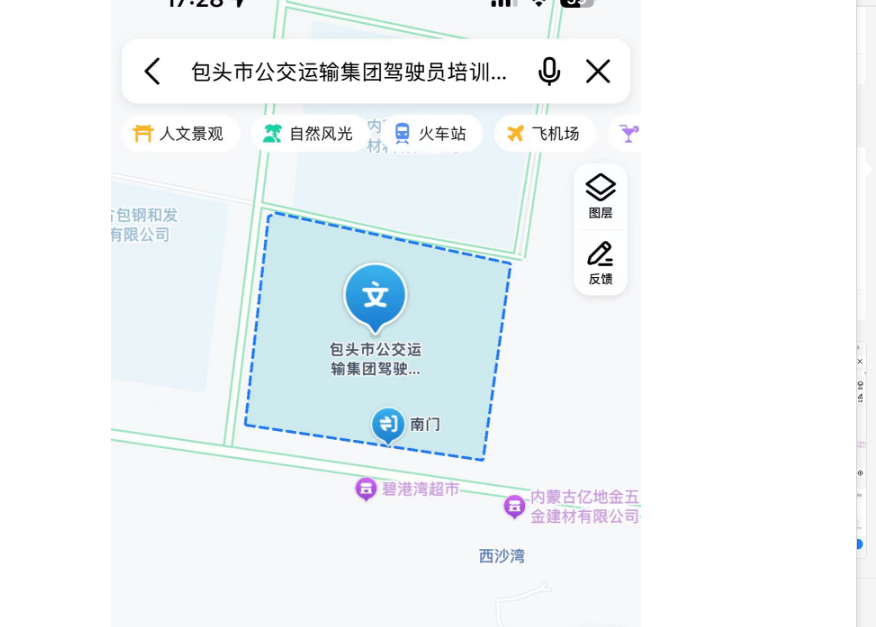This screenshot has width=876, height=627.
Task: Open the 碧港湾超市 map marker
Action: pyautogui.click(x=366, y=489)
